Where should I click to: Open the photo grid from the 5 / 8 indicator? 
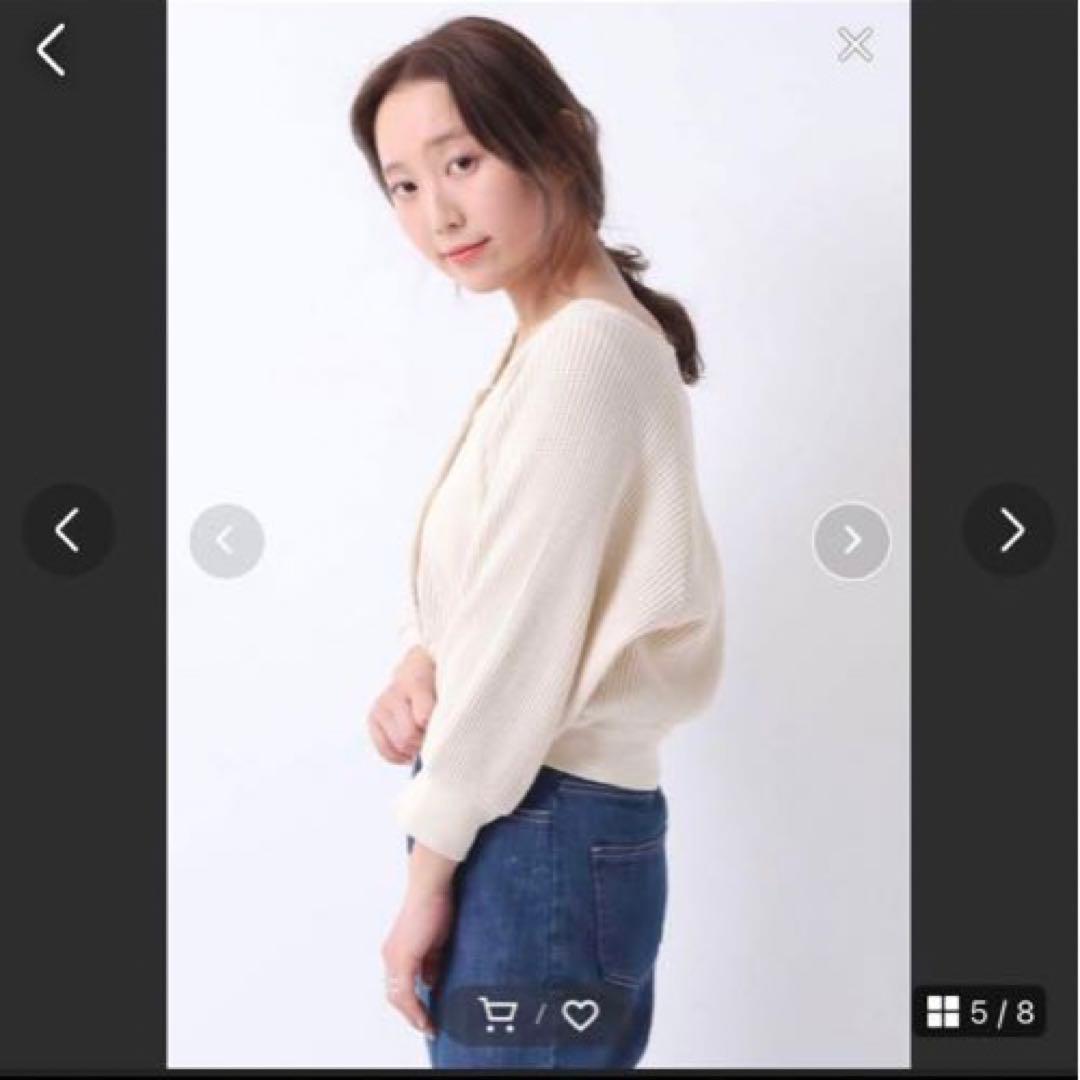[x=980, y=1012]
